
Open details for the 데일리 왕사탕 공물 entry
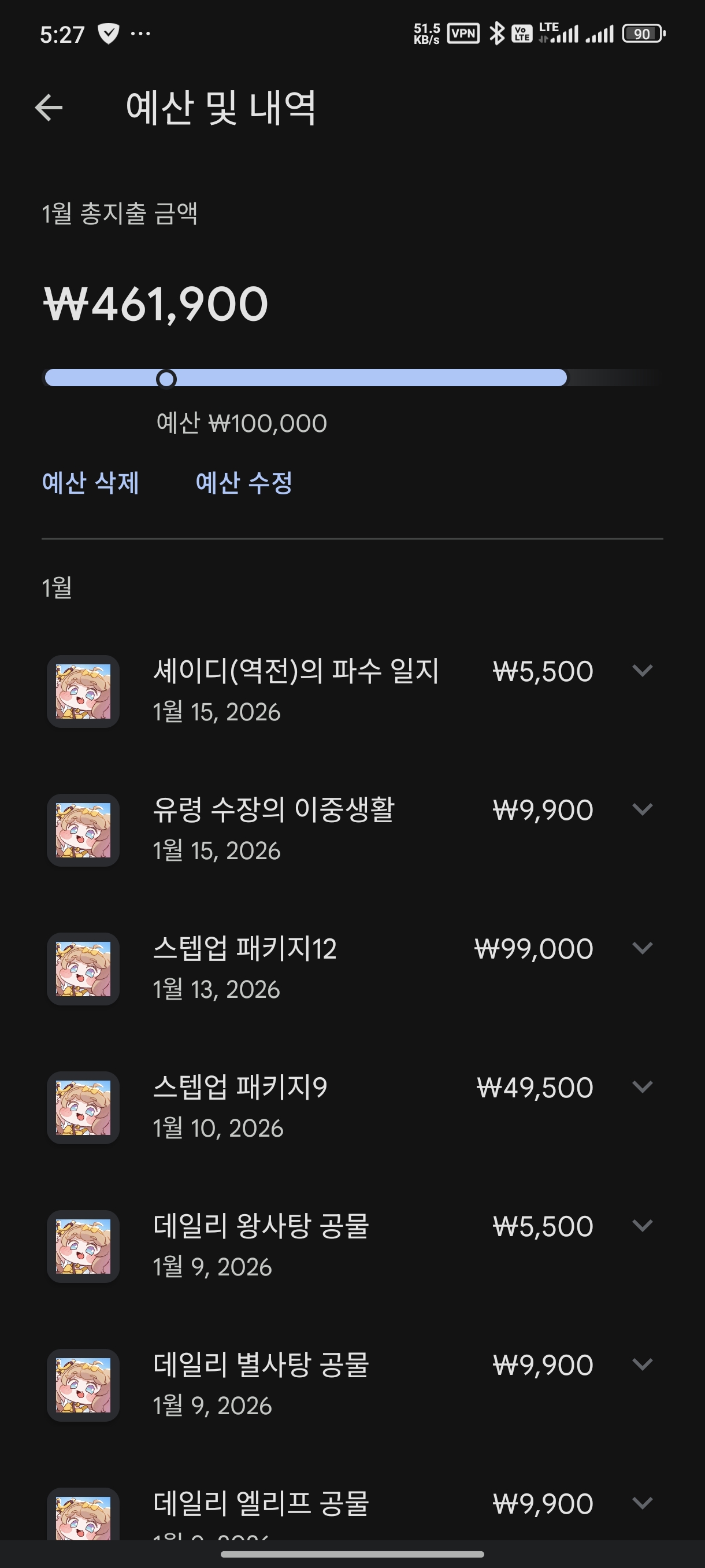click(x=643, y=1226)
